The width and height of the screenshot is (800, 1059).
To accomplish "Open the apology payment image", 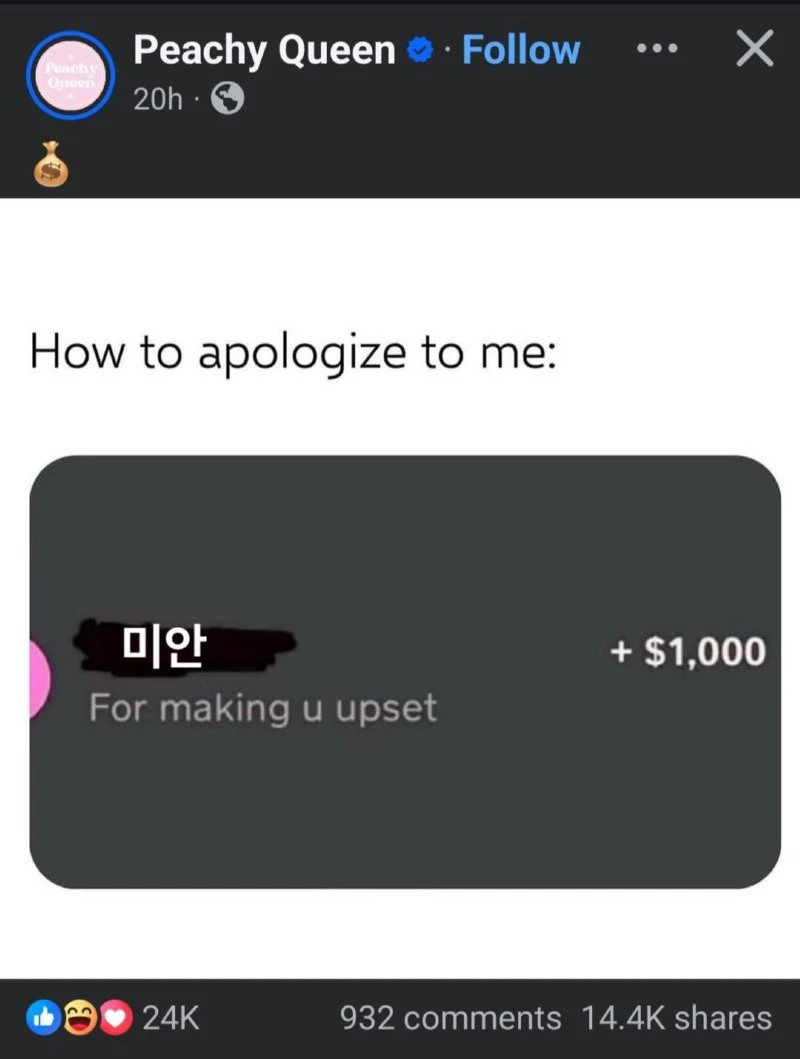I will (404, 670).
